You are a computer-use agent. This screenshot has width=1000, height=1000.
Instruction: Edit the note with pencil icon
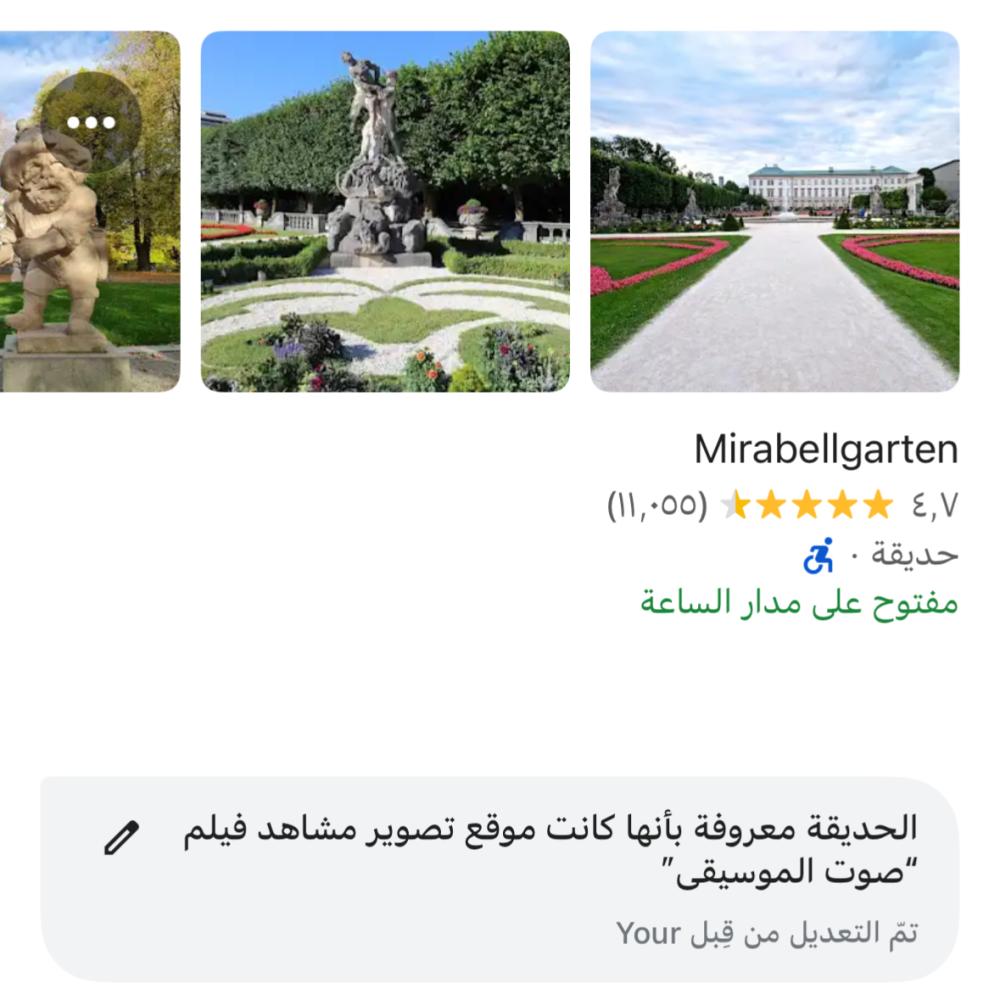(x=122, y=838)
